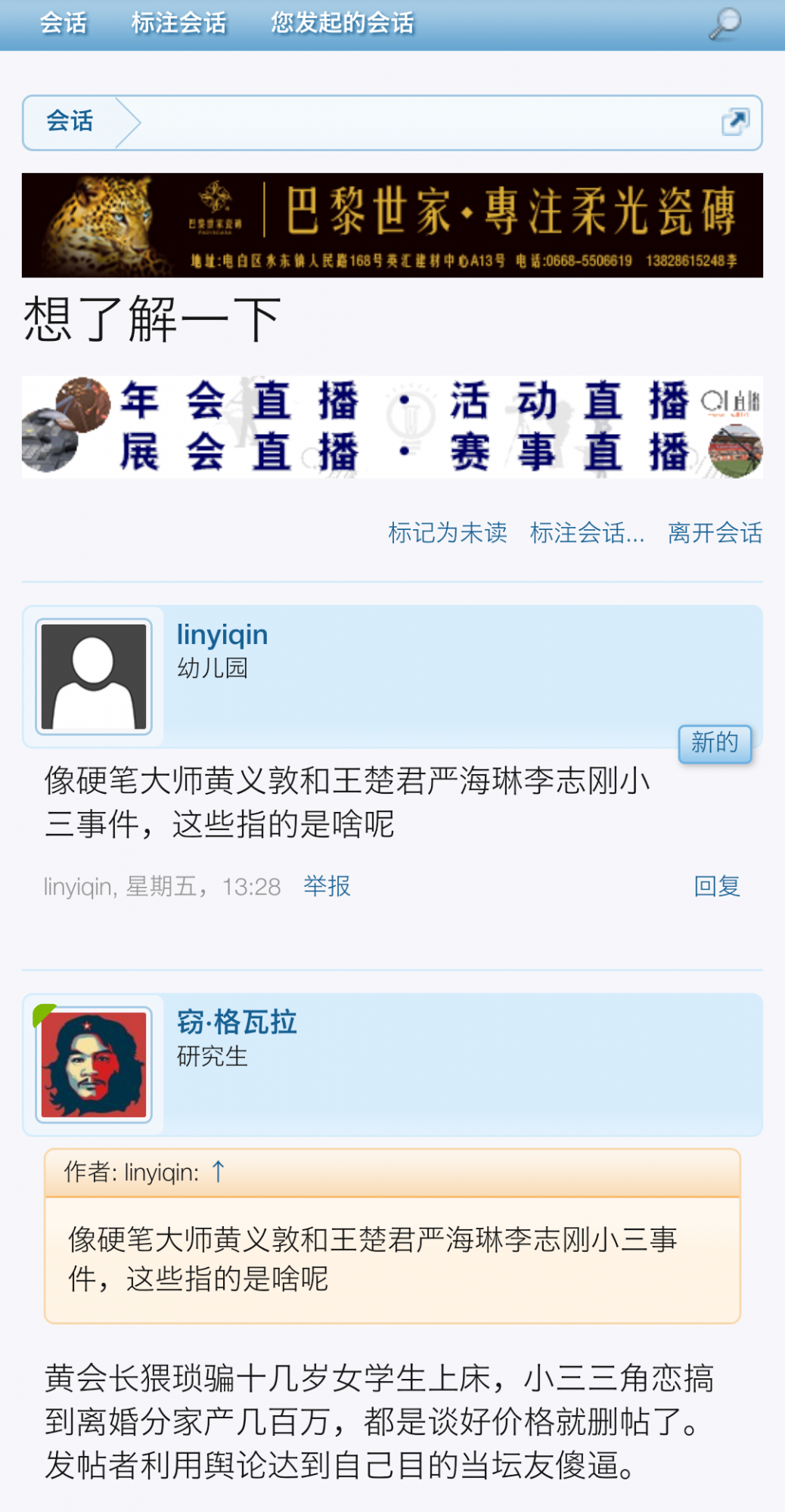Open the 年会直播 live broadcast banner
This screenshot has width=785, height=1512.
point(392,427)
